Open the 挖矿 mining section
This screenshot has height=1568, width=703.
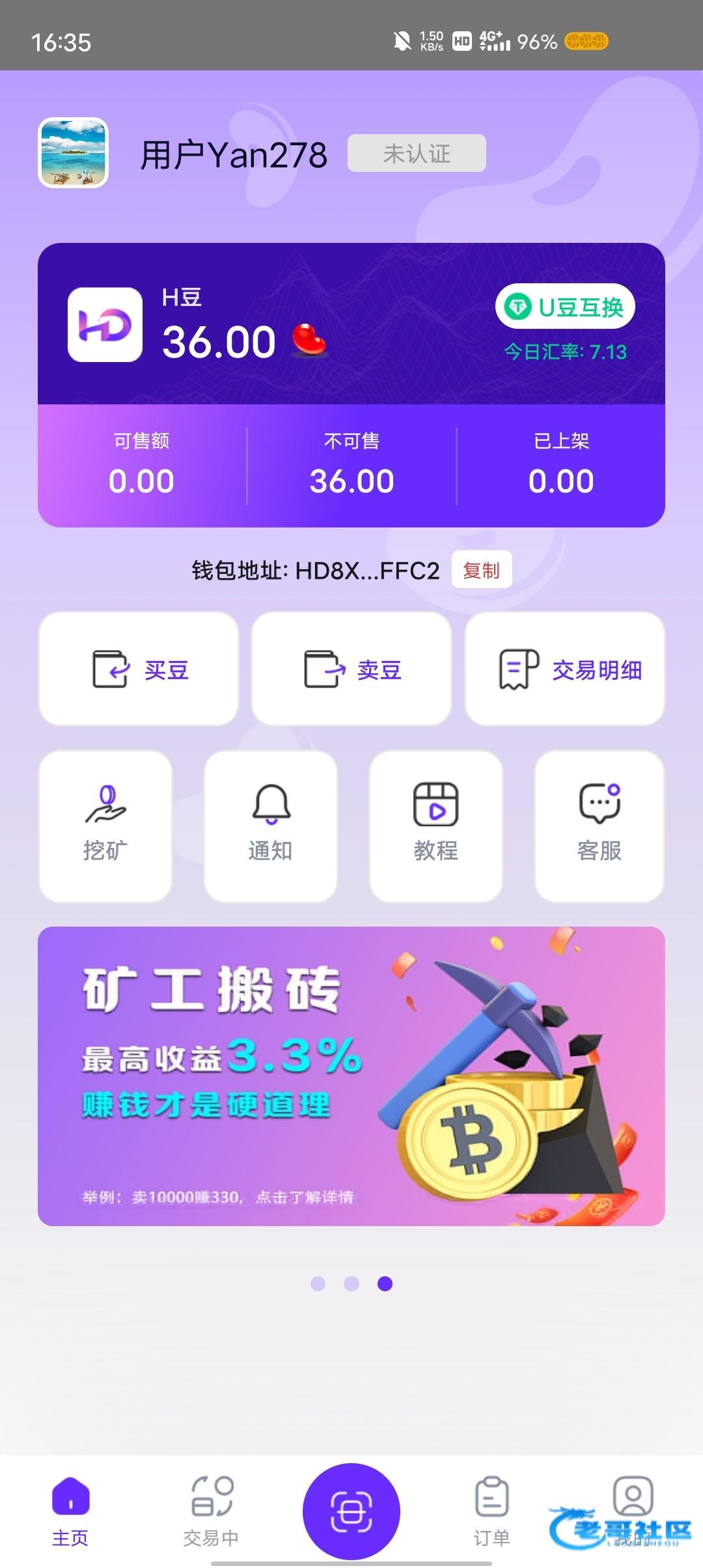coord(105,826)
